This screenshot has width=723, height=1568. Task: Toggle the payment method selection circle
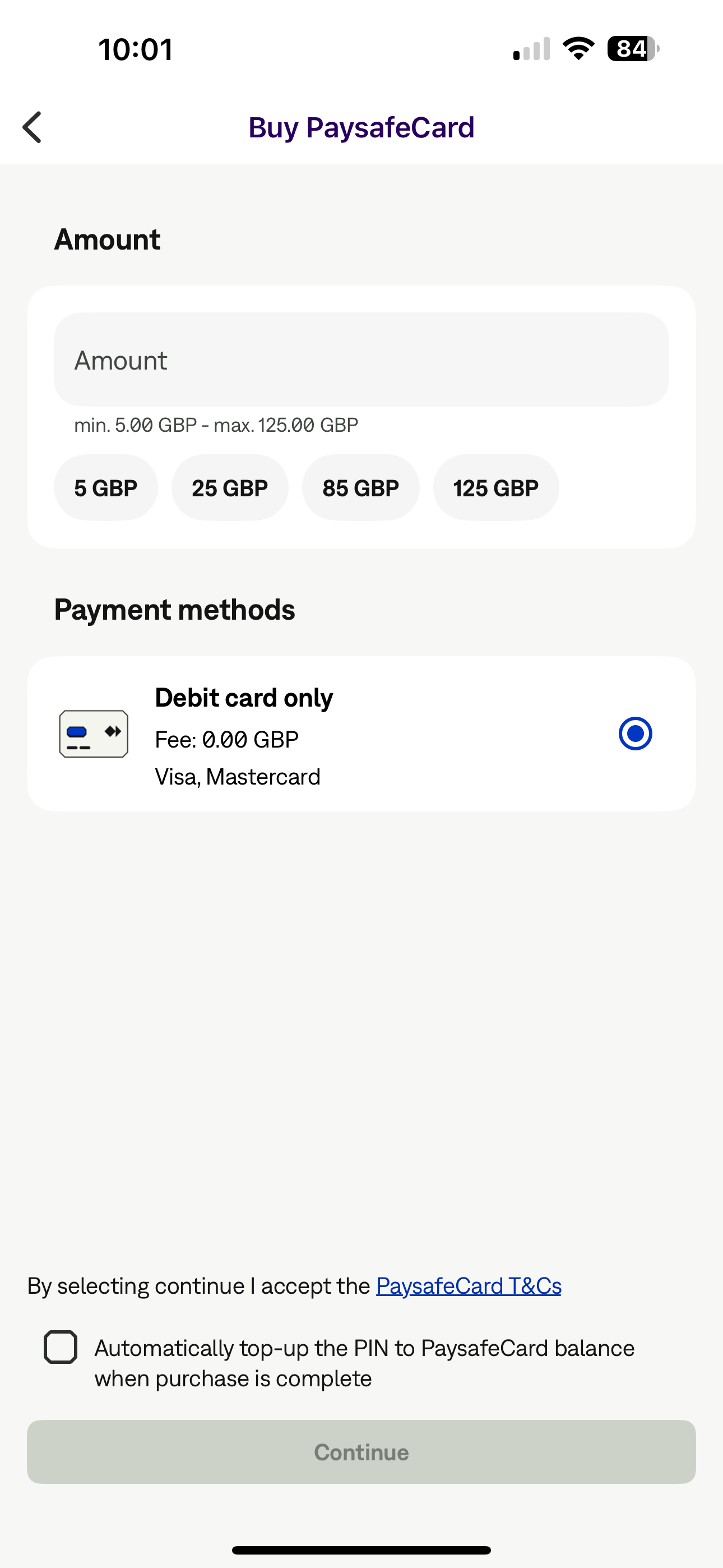coord(635,733)
